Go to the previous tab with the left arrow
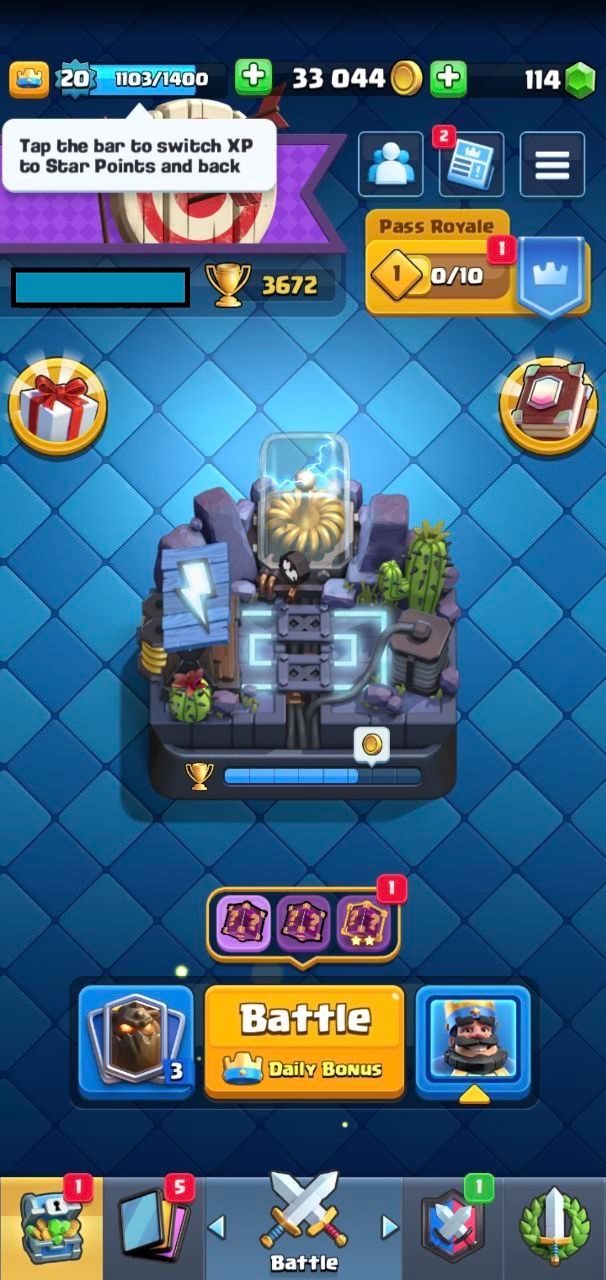Image resolution: width=606 pixels, height=1280 pixels. [217, 1226]
